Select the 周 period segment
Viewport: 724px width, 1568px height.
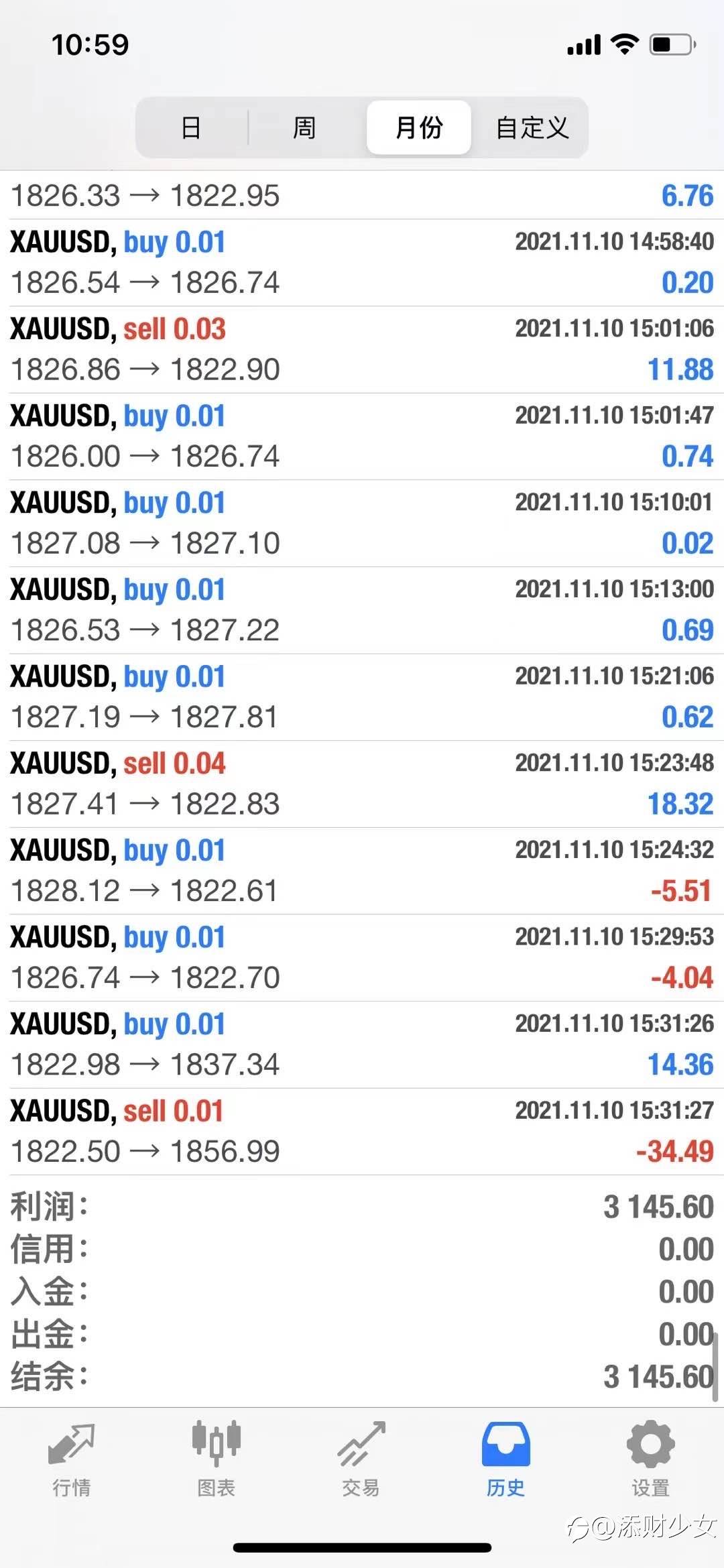[305, 127]
